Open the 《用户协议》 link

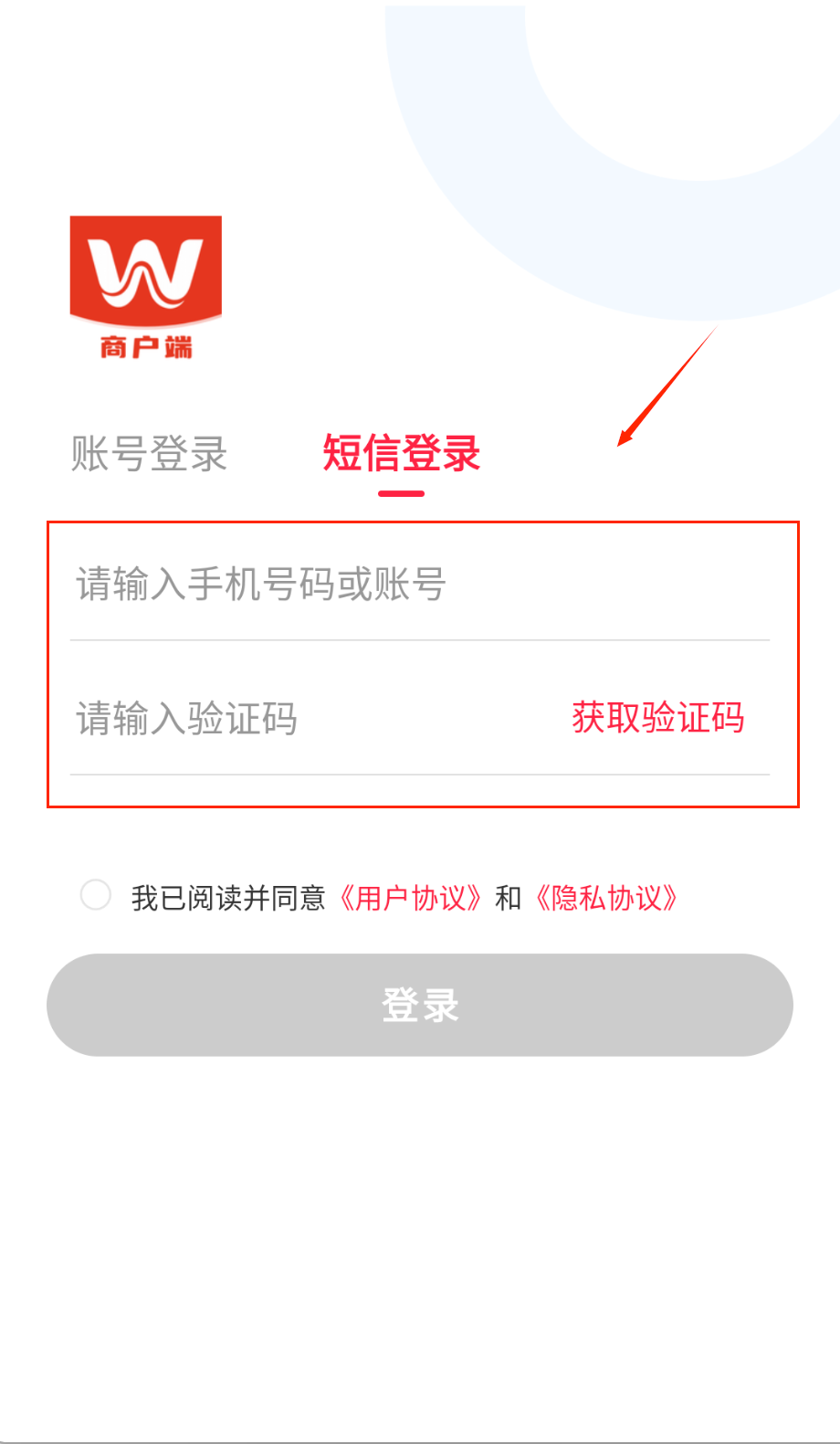tap(410, 898)
